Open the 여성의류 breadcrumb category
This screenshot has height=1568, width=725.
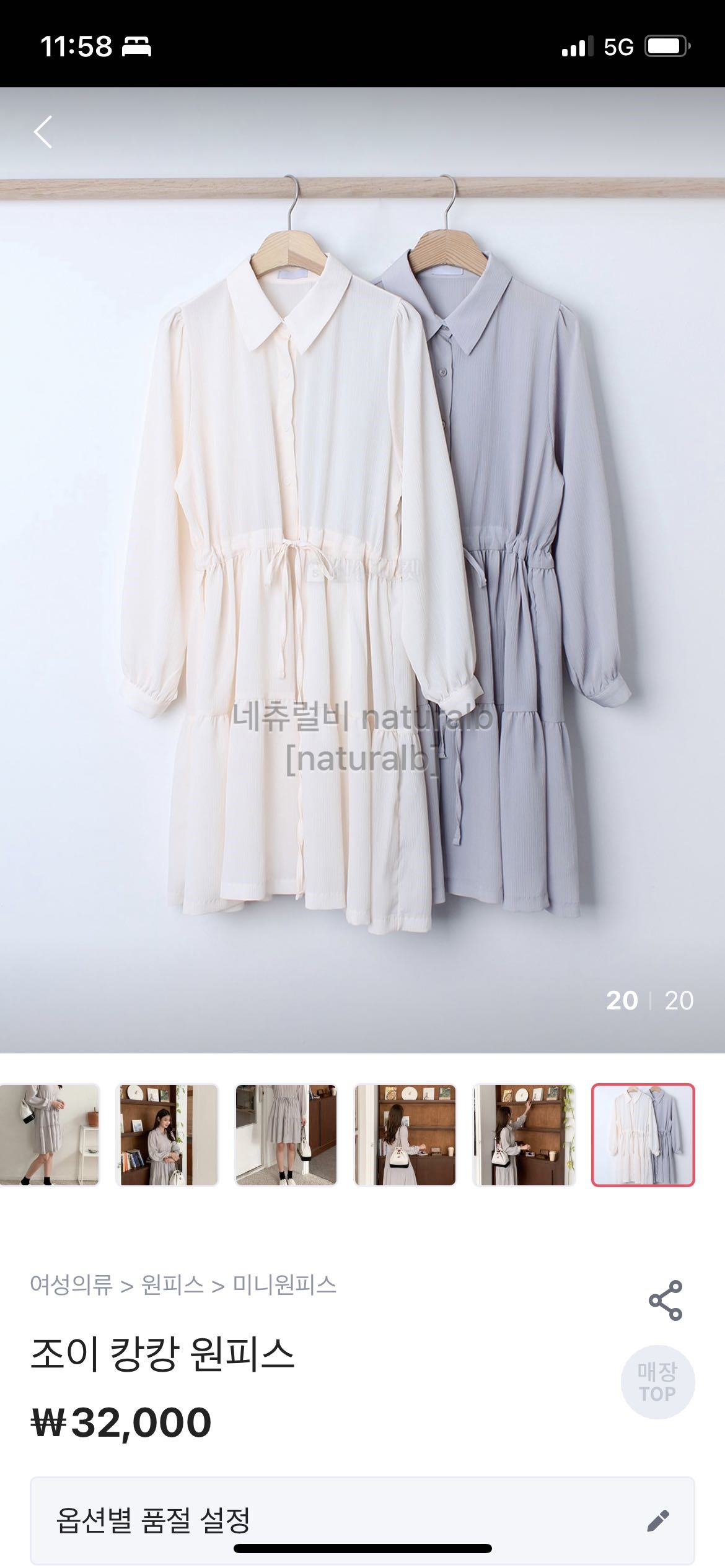coord(71,1285)
